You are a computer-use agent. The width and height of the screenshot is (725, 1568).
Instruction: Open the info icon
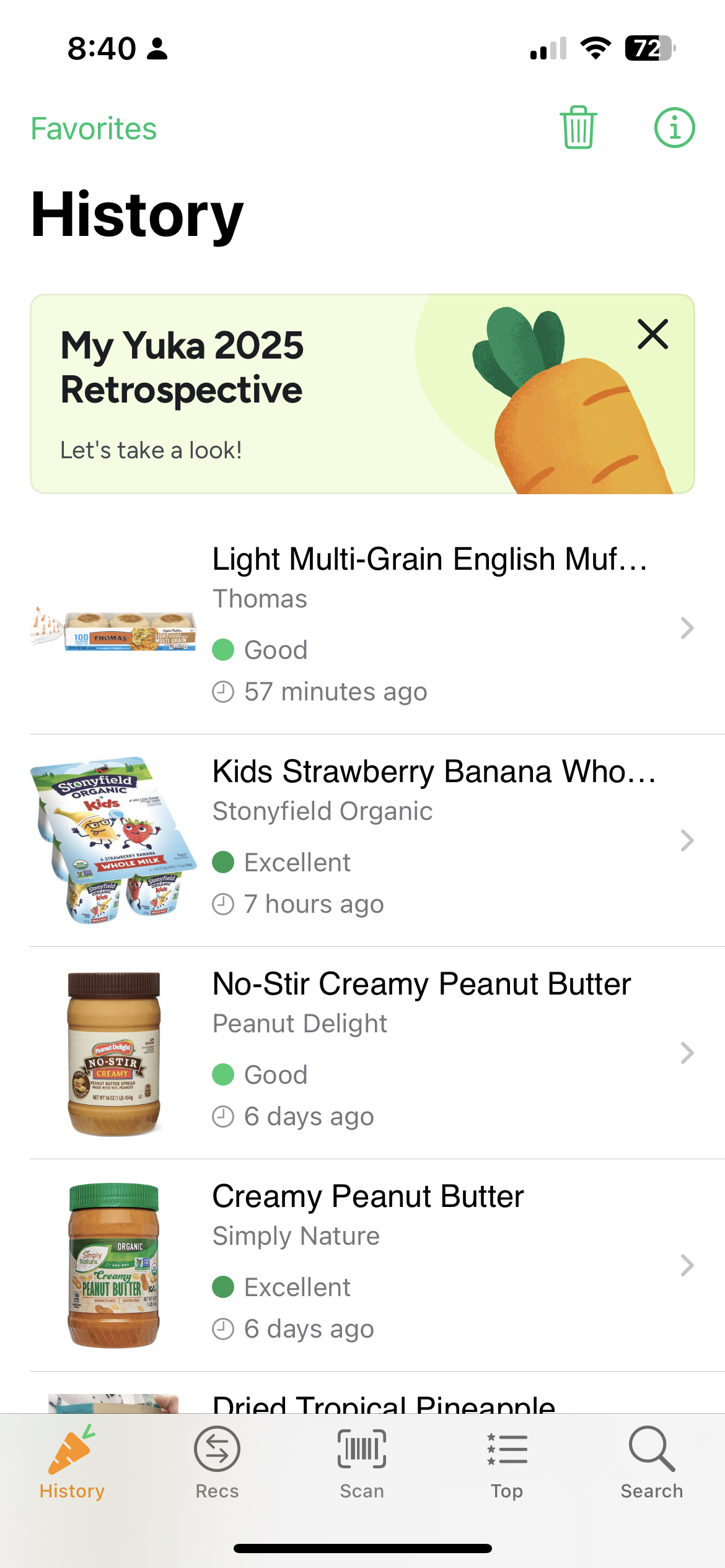coord(674,128)
